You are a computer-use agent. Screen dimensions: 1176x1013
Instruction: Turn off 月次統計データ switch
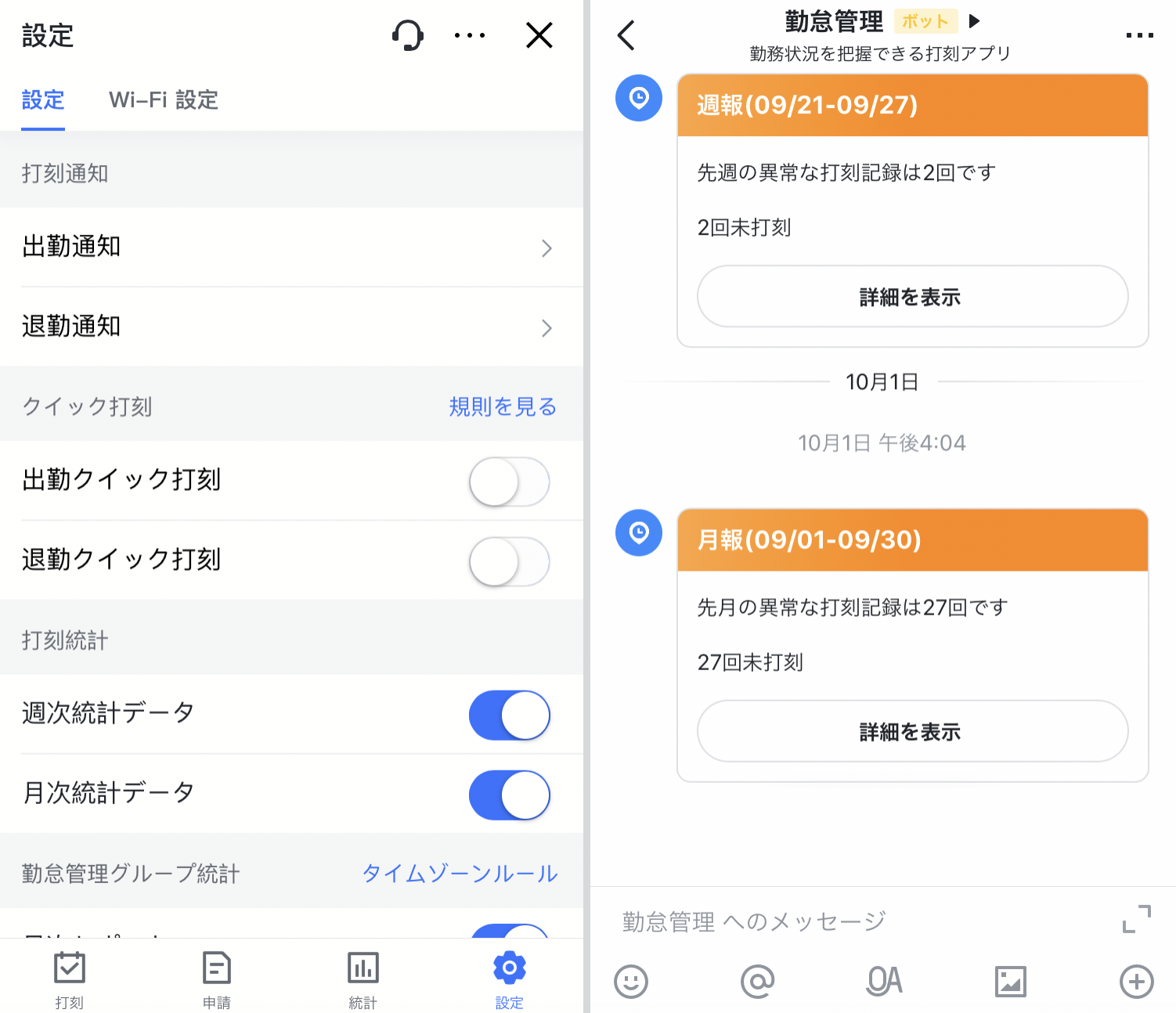[509, 795]
